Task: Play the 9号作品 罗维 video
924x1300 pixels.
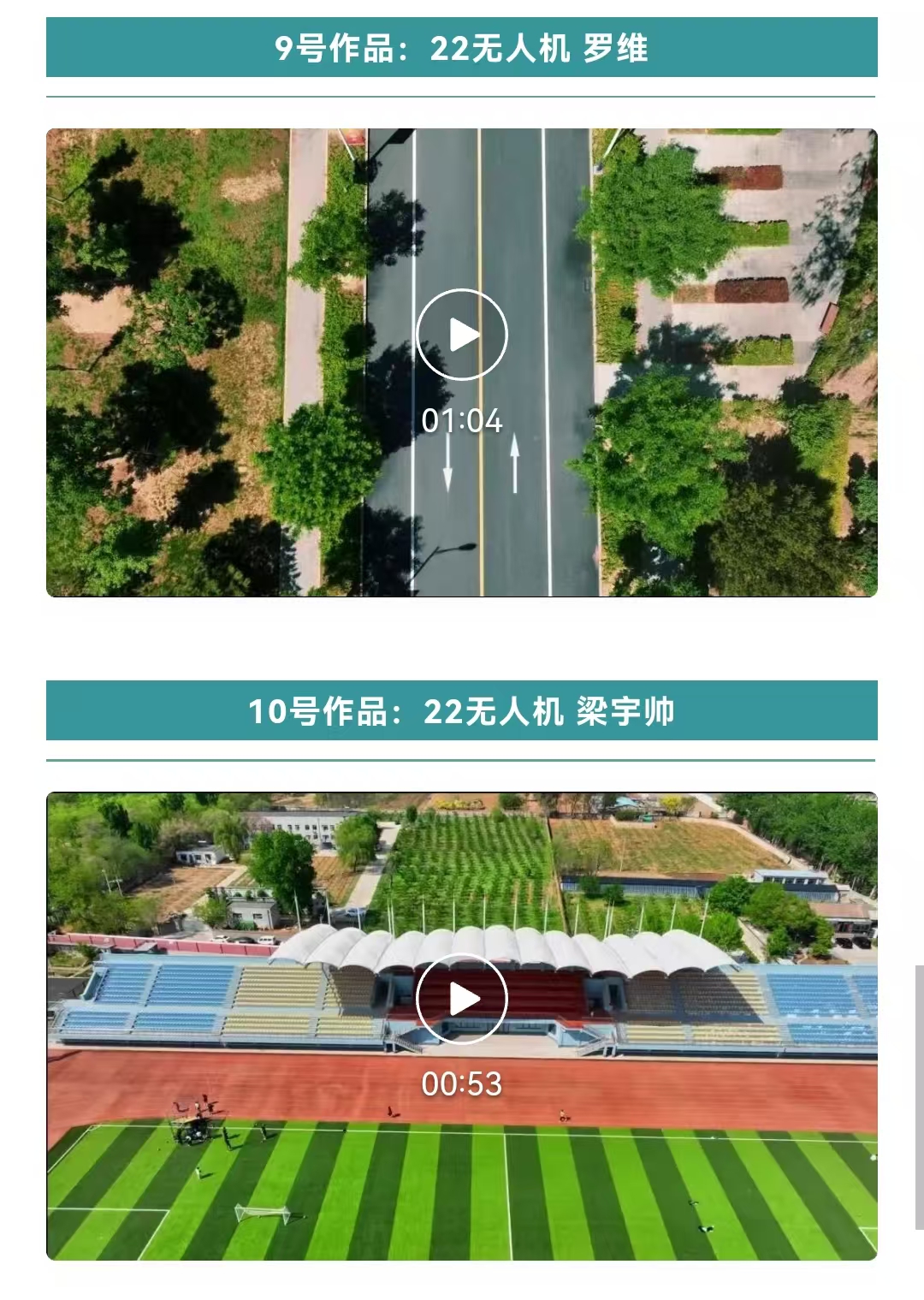Action: (462, 335)
